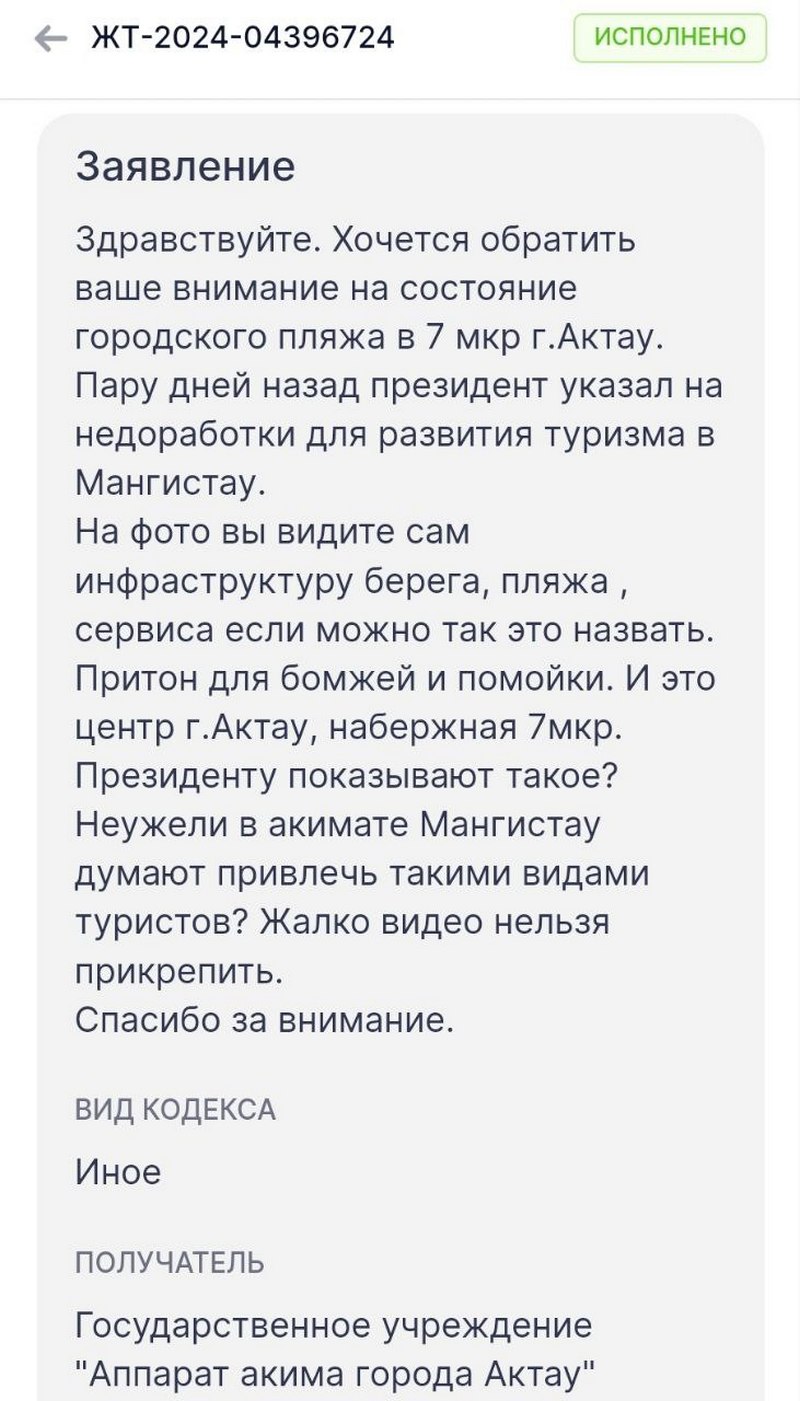Go back from application ЖТ-2024-04396724

pyautogui.click(x=50, y=39)
